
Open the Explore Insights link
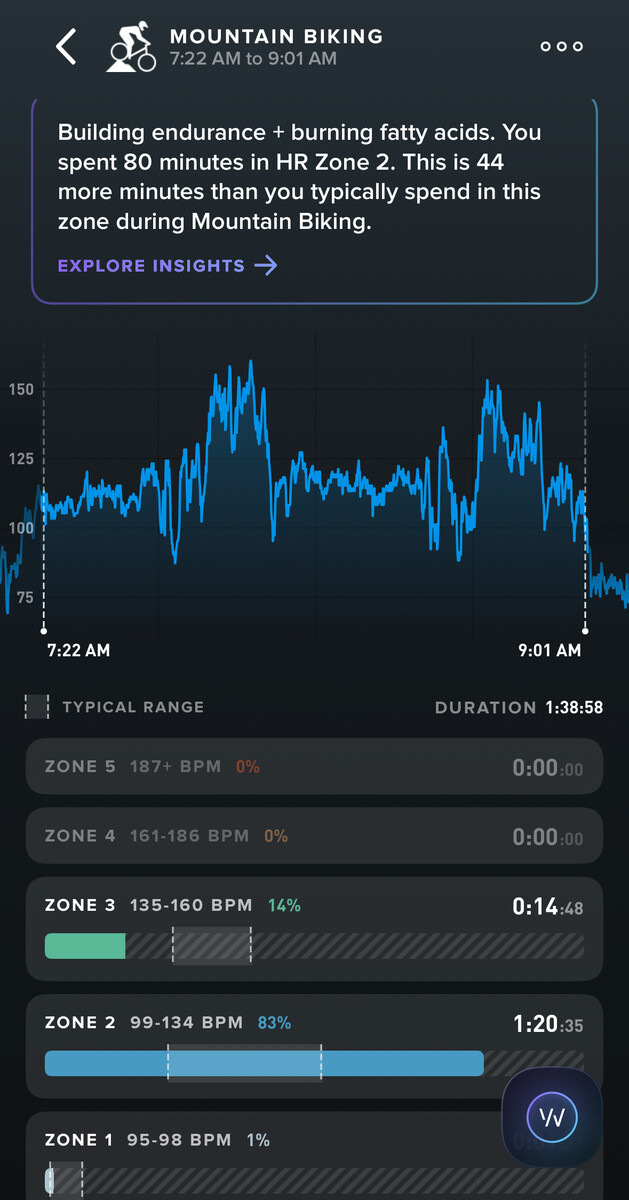tap(167, 265)
